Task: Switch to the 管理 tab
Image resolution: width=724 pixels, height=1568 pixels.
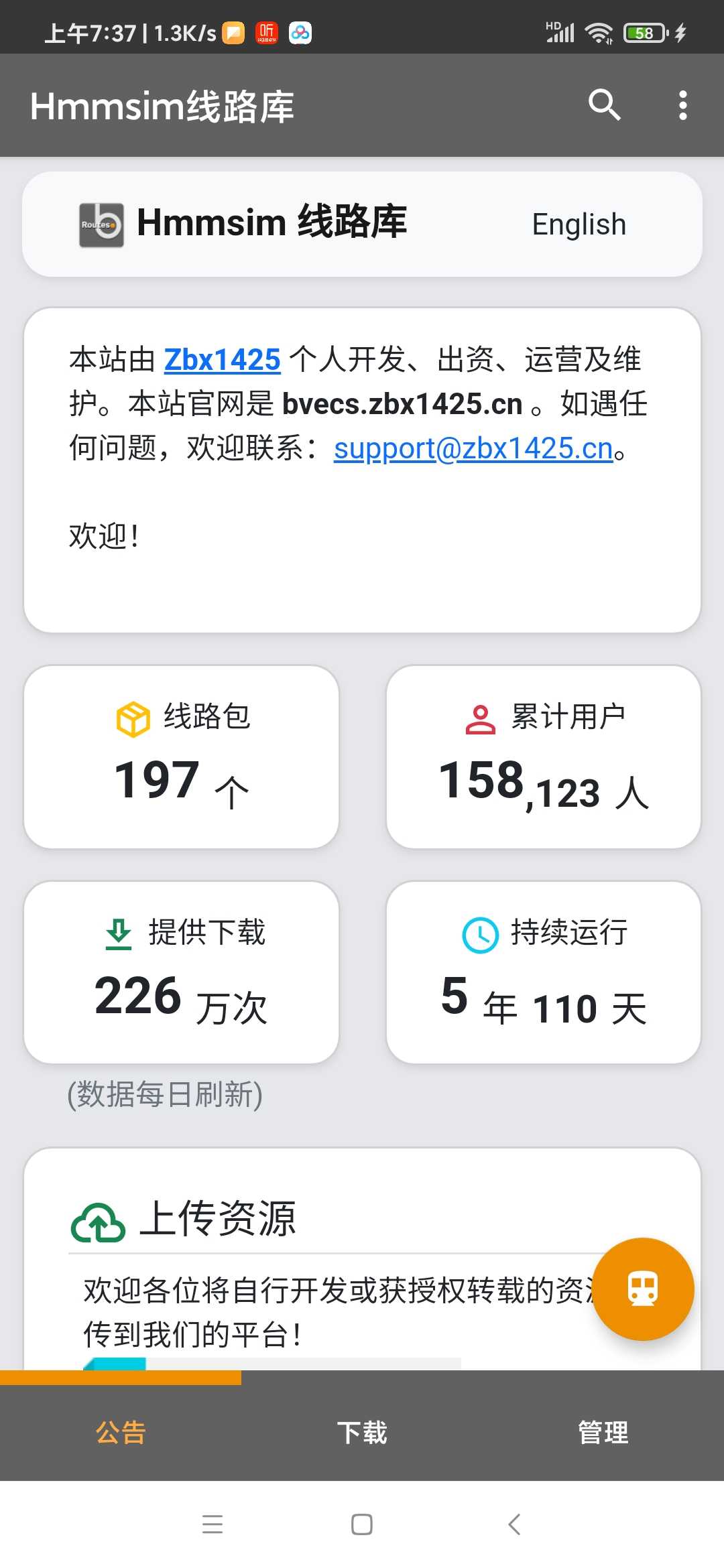Action: click(x=603, y=1432)
